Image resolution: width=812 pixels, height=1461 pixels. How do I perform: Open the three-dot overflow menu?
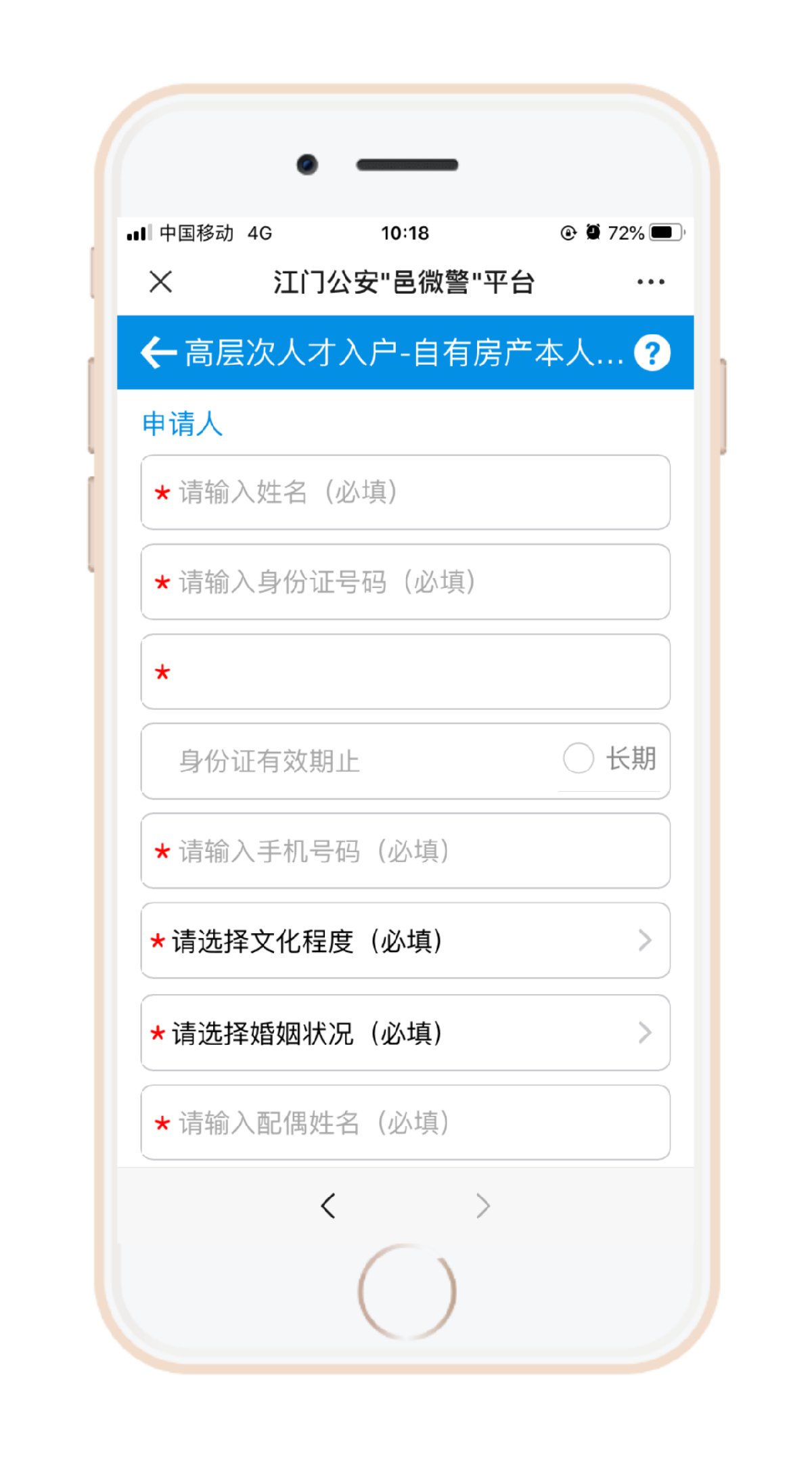(x=650, y=282)
